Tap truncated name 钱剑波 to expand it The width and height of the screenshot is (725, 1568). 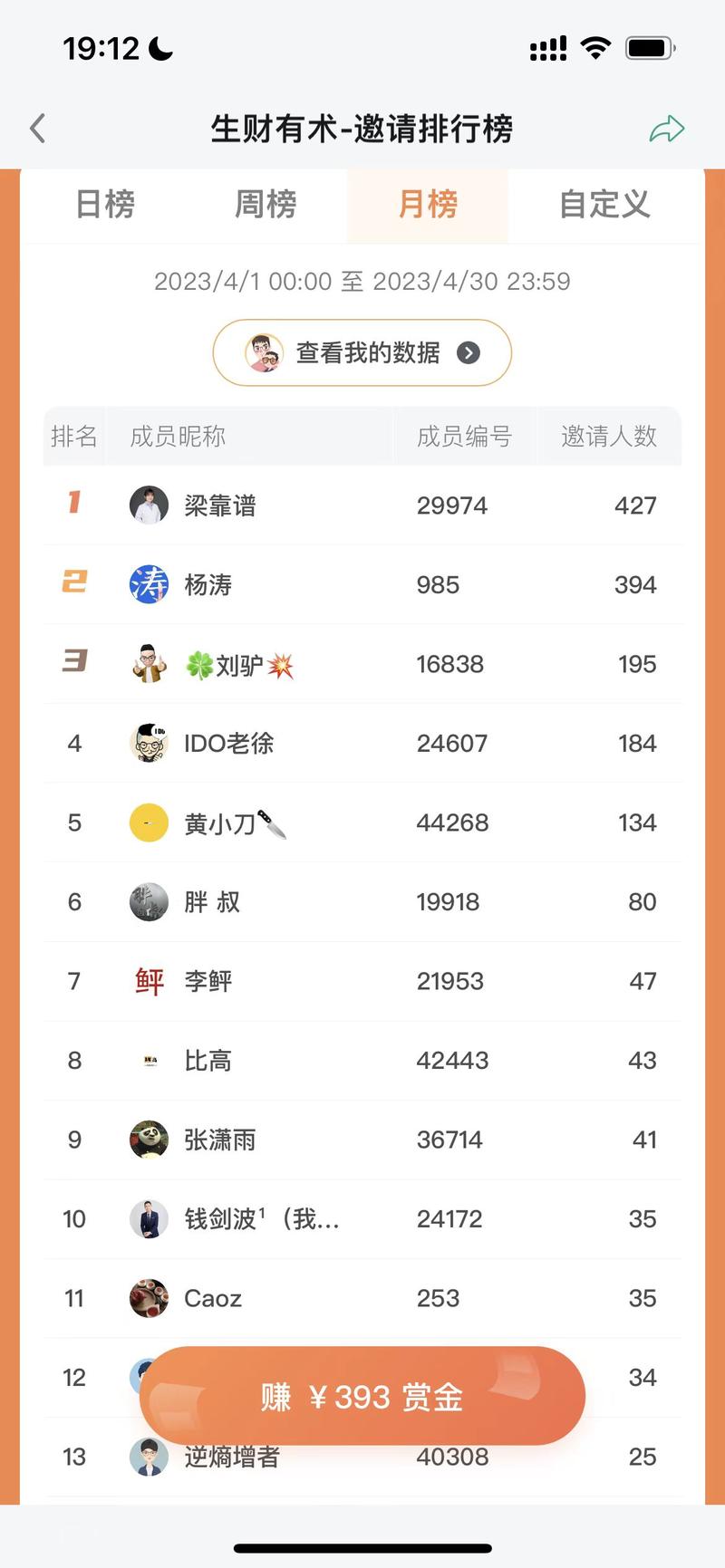(x=254, y=1218)
